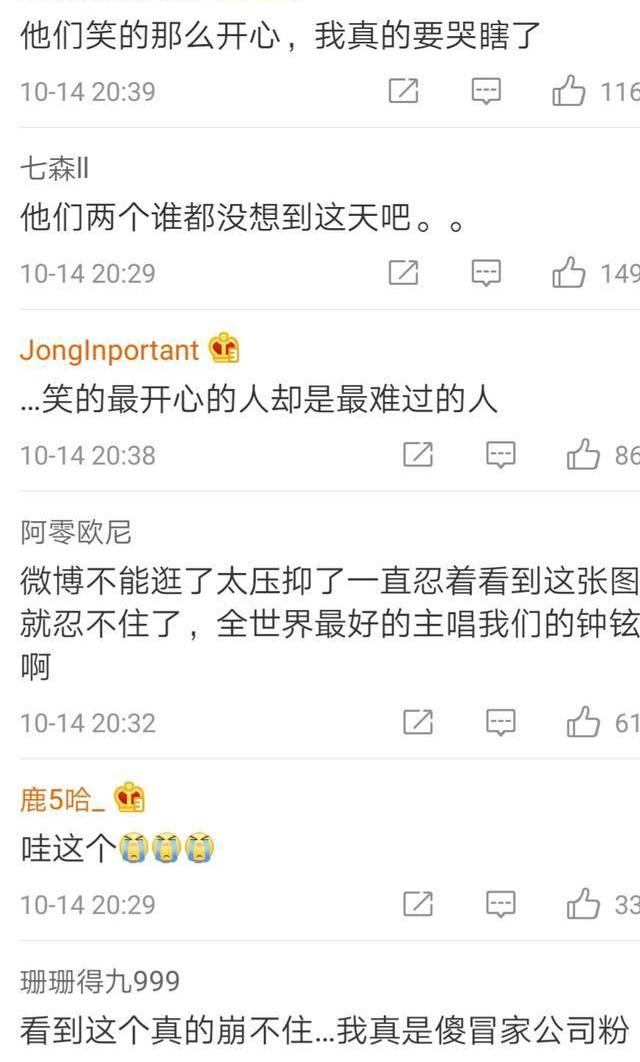Like the comment by 七森II
The width and height of the screenshot is (640, 1062).
tap(569, 272)
